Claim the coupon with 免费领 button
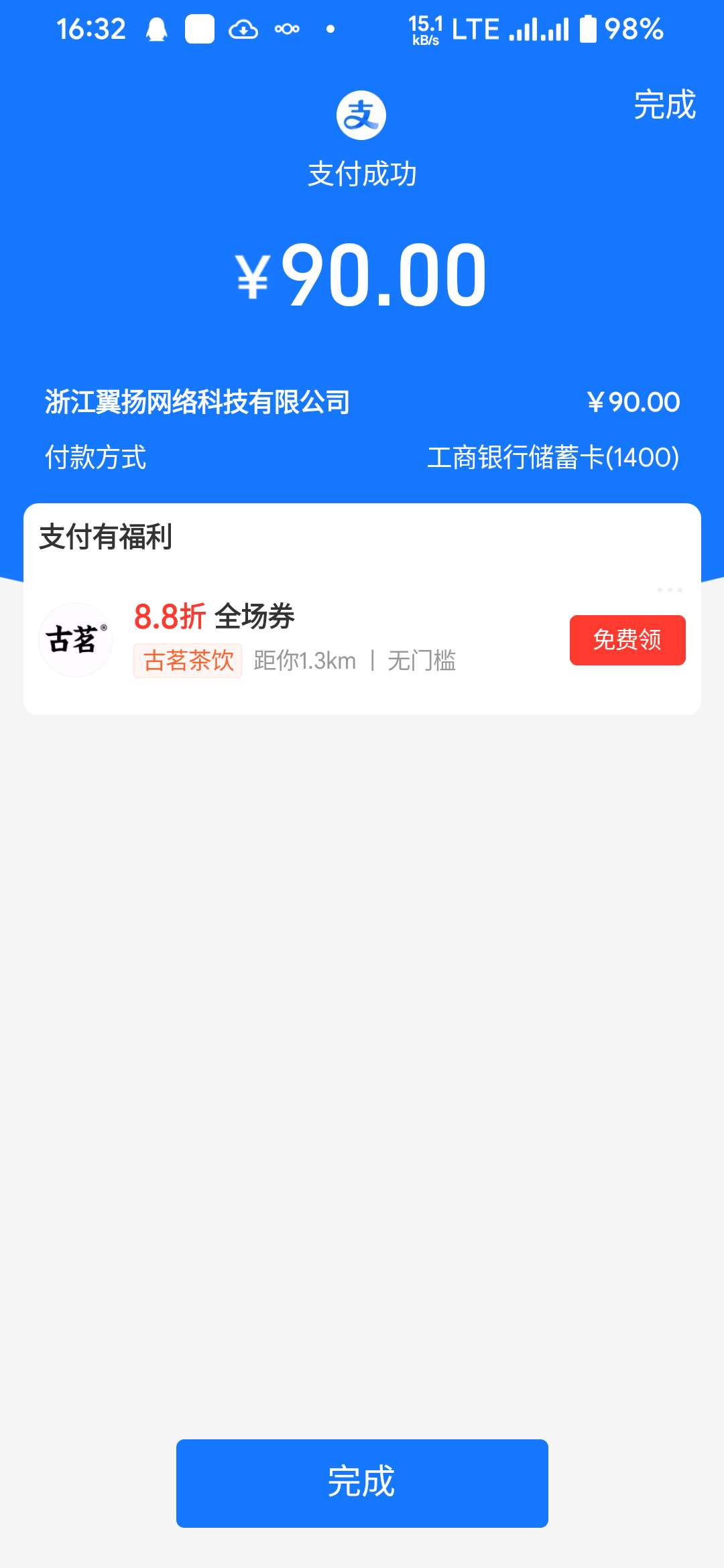The image size is (724, 1568). tap(627, 640)
